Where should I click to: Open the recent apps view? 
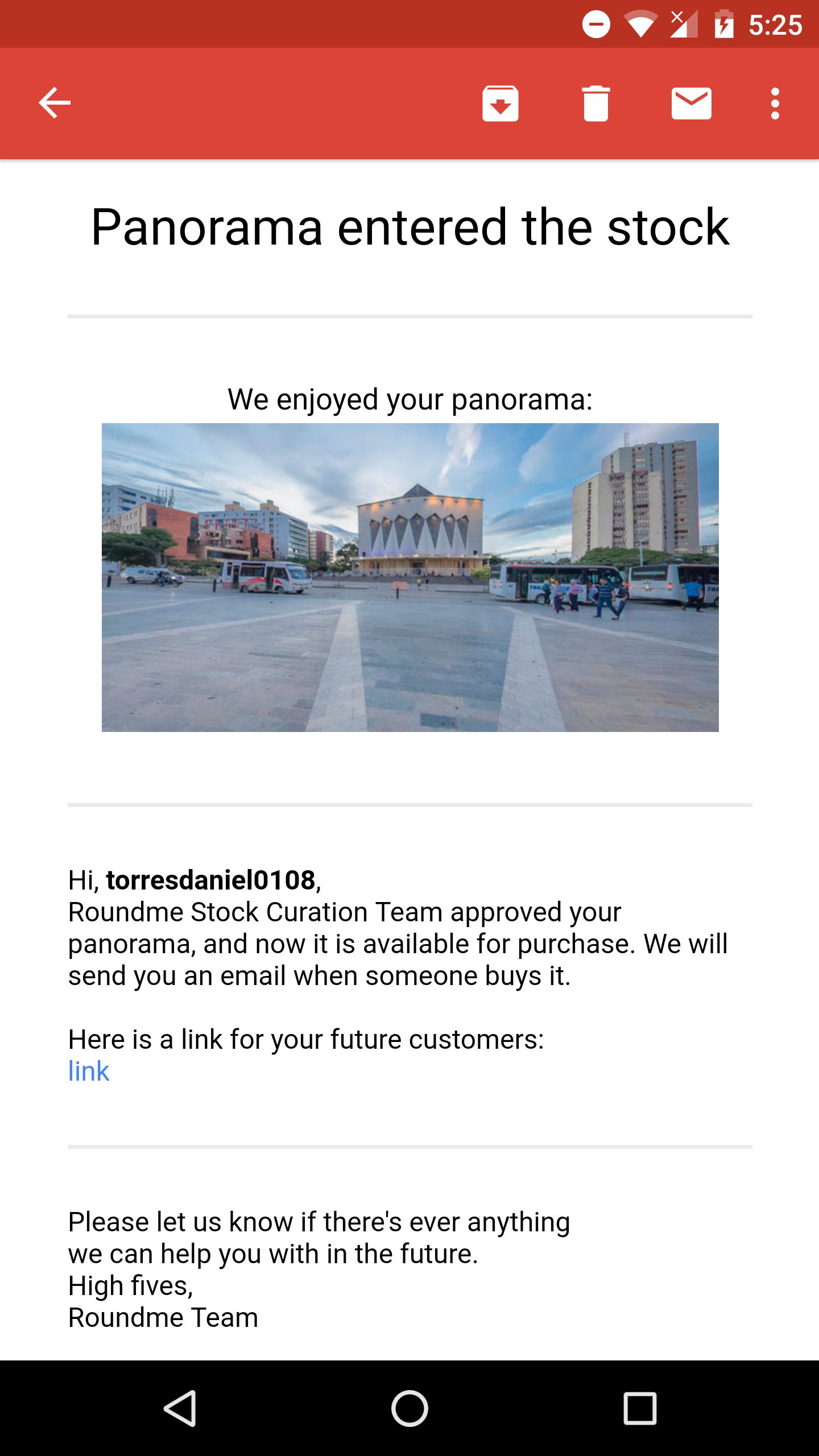click(x=640, y=1408)
